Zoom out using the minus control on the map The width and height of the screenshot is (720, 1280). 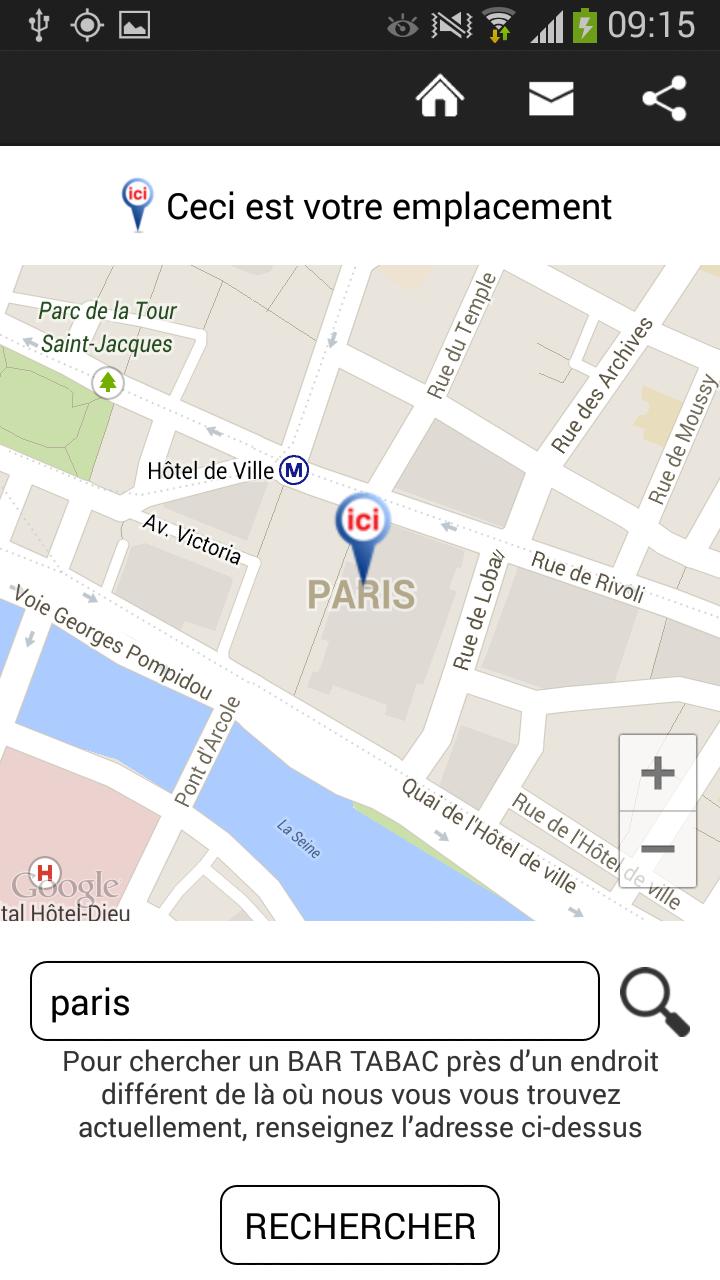pos(658,848)
